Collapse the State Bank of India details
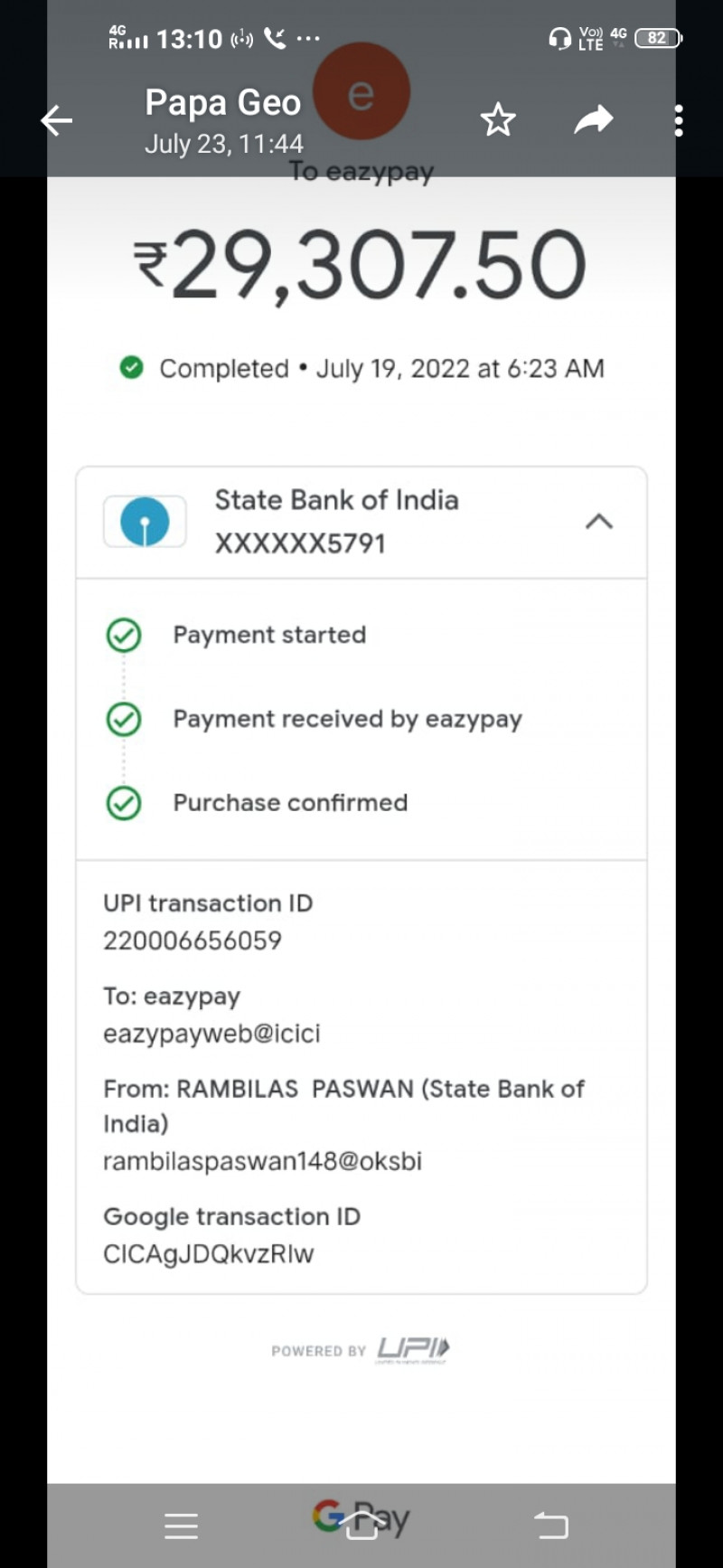Screen dimensions: 723x1568 tap(599, 522)
